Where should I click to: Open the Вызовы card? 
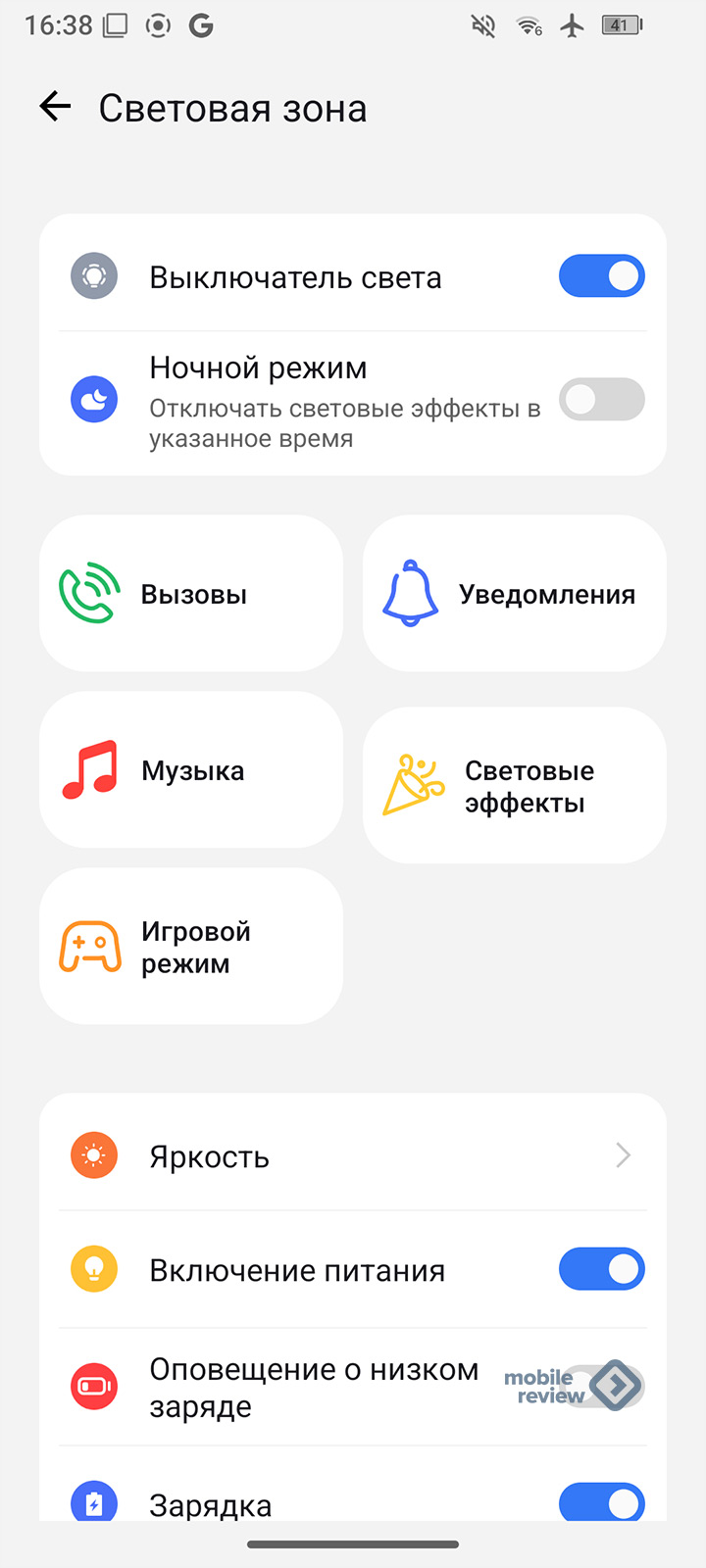coord(191,594)
